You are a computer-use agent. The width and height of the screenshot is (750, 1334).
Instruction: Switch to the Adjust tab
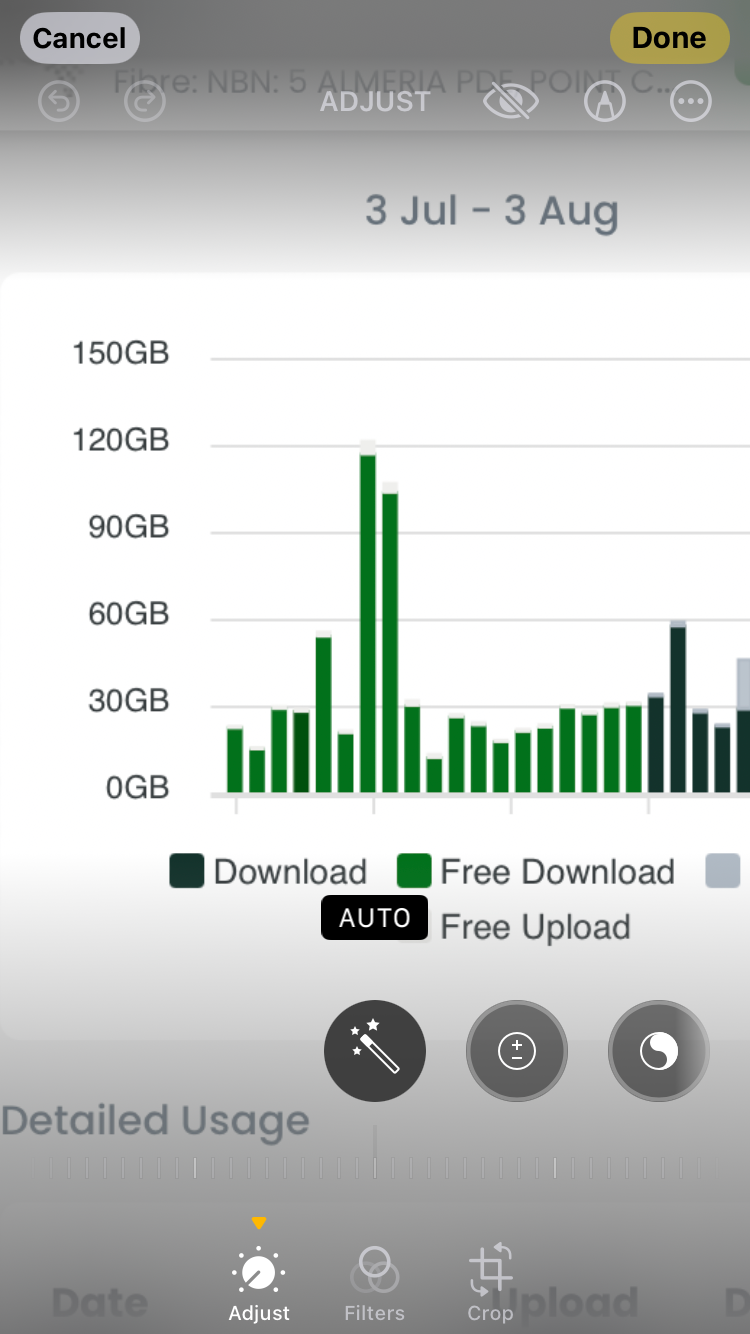(x=259, y=1285)
